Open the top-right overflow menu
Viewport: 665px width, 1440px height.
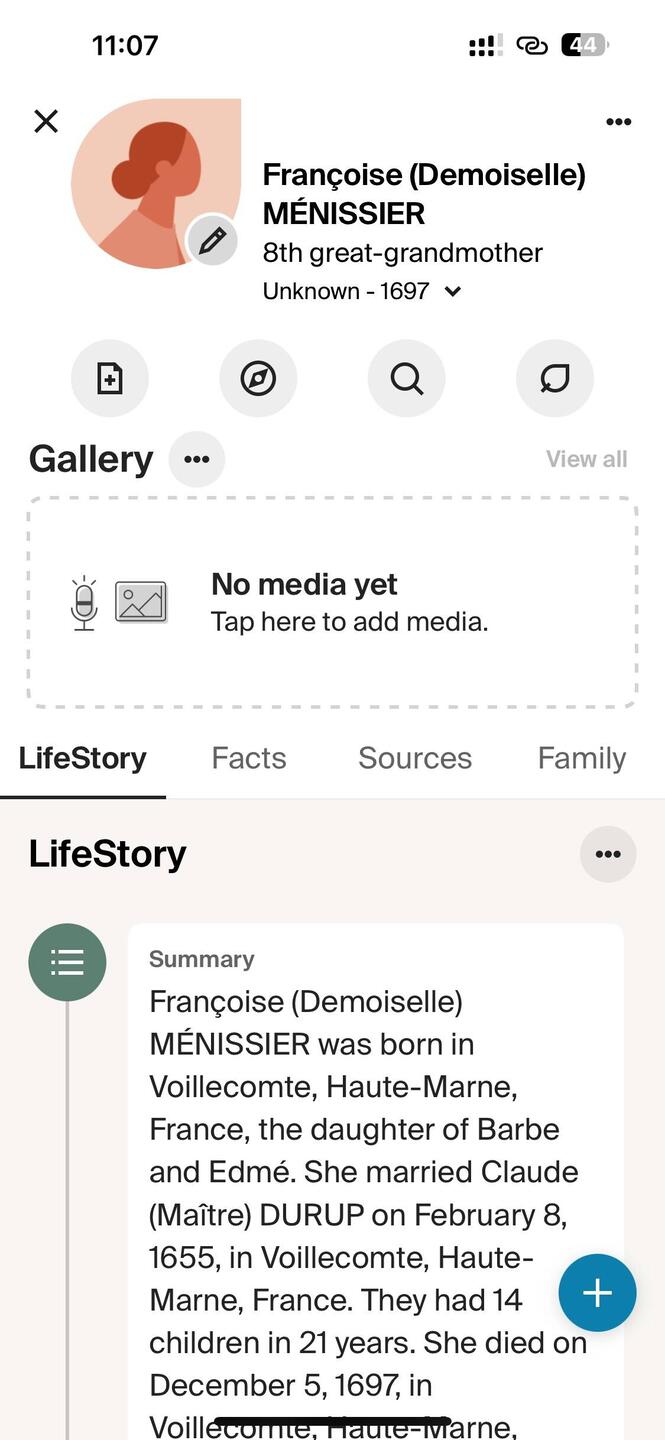pos(618,122)
